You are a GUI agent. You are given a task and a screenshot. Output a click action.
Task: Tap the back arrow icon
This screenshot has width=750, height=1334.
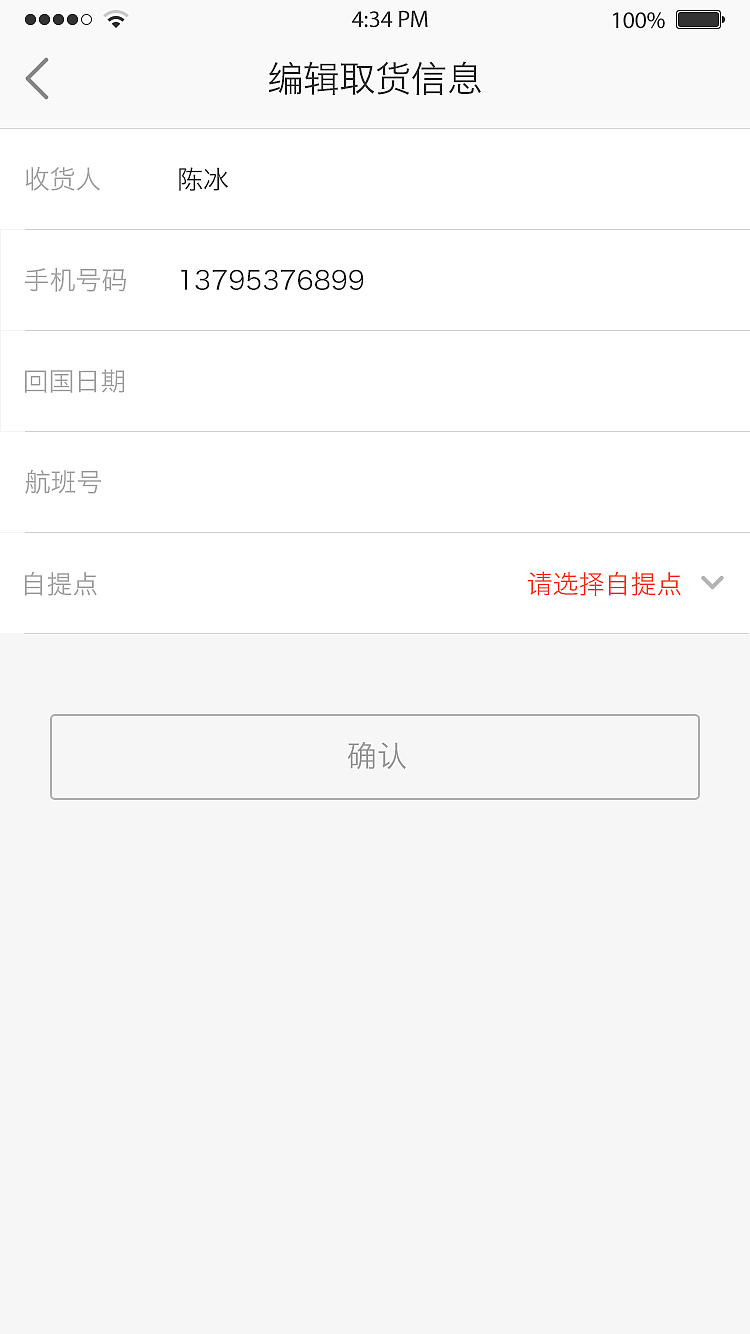(x=37, y=78)
